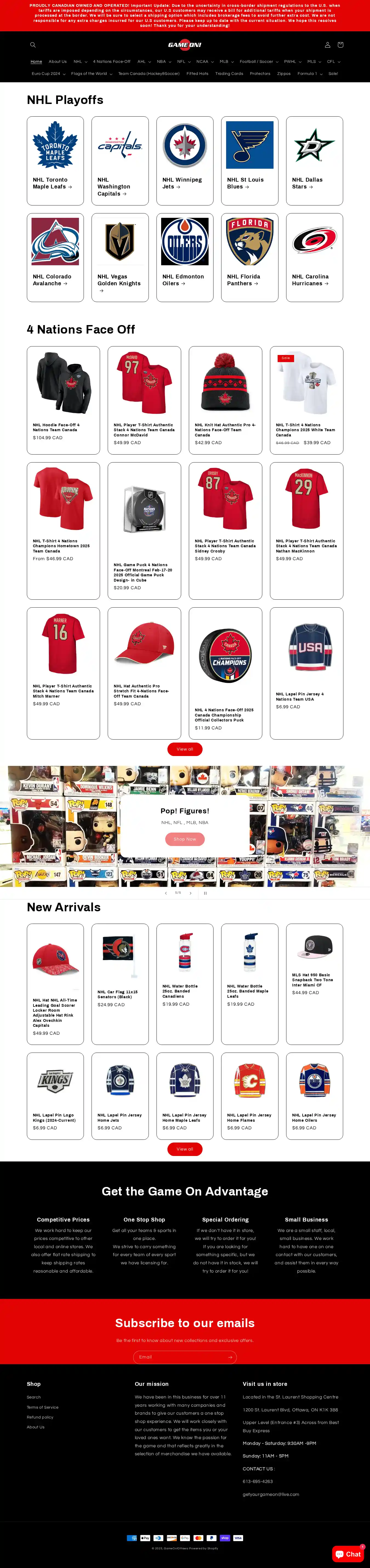Expand the NHL dropdown menu
Viewport: 370px width, 1568px height.
[x=80, y=61]
